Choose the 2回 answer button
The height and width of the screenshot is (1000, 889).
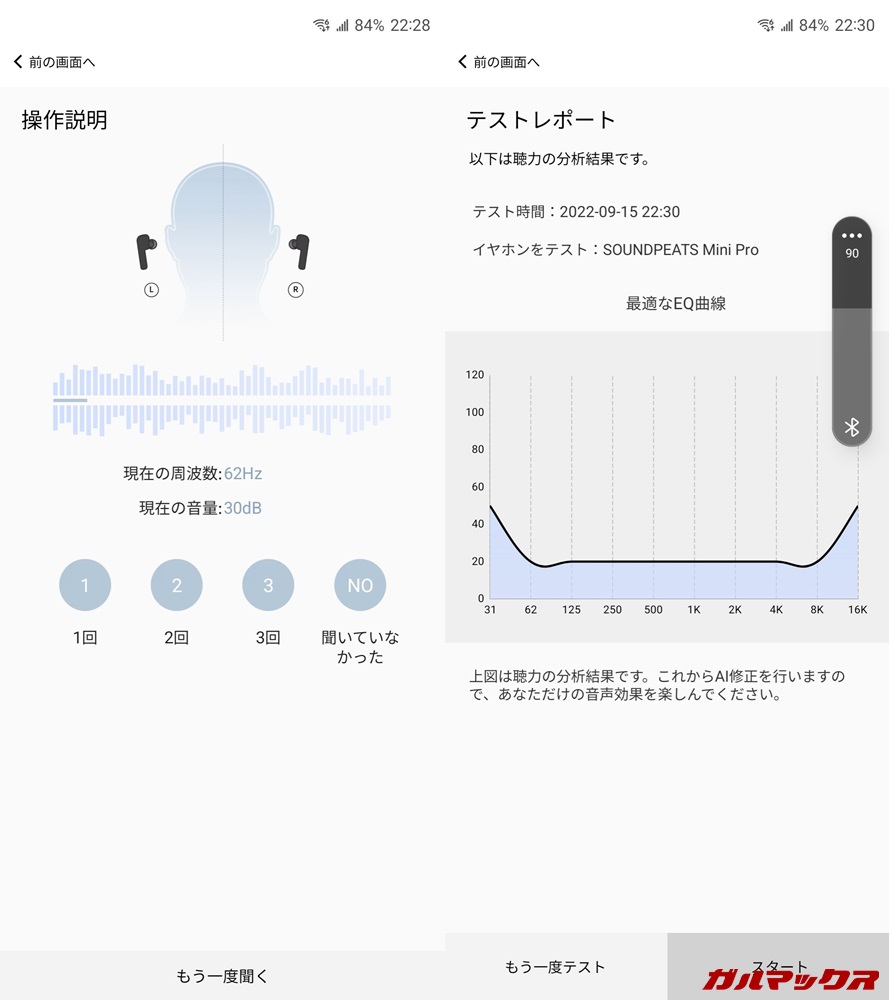(177, 585)
